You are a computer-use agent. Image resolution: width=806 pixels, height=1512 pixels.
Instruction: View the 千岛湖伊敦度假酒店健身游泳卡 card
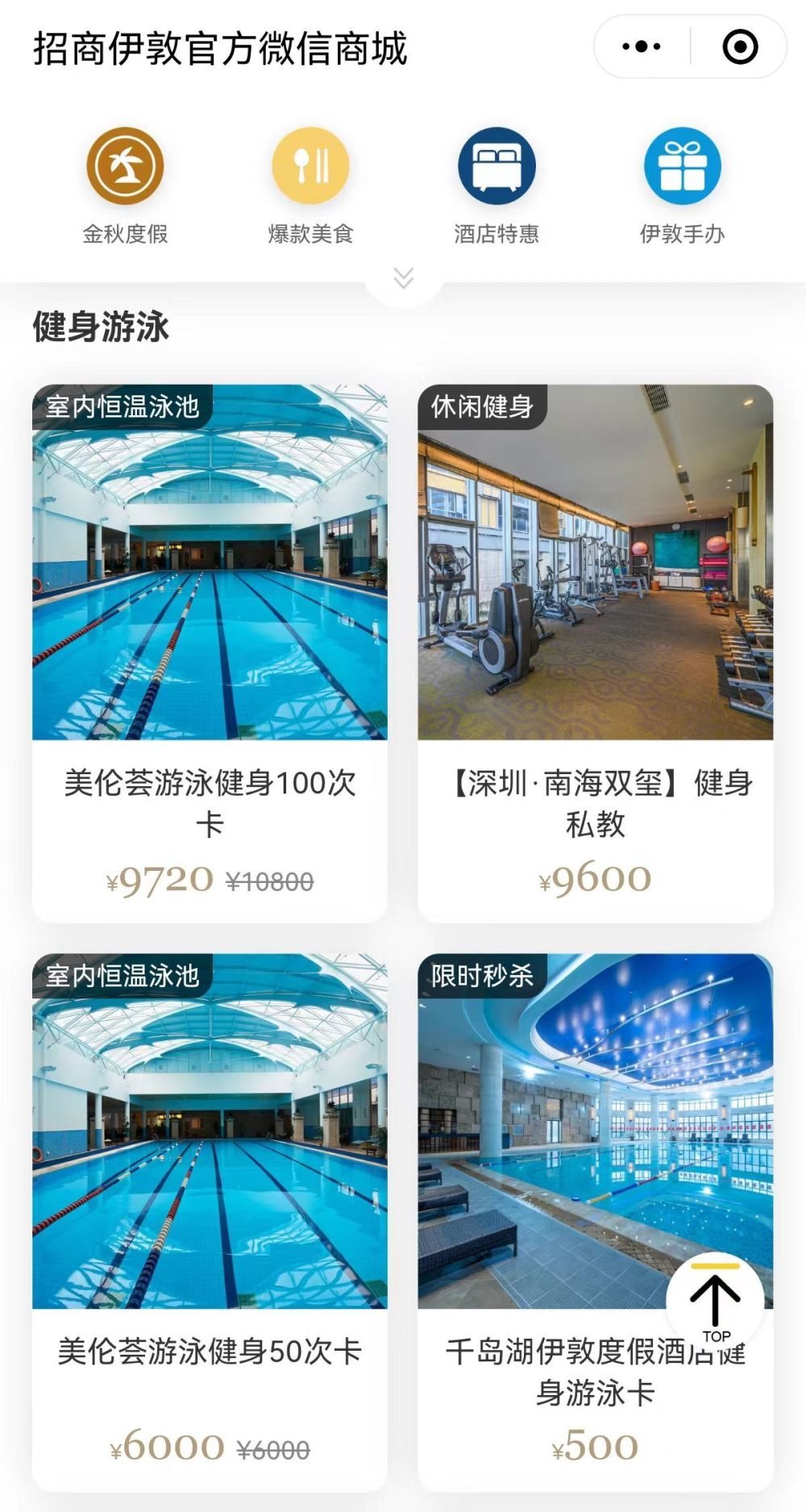[x=596, y=1223]
